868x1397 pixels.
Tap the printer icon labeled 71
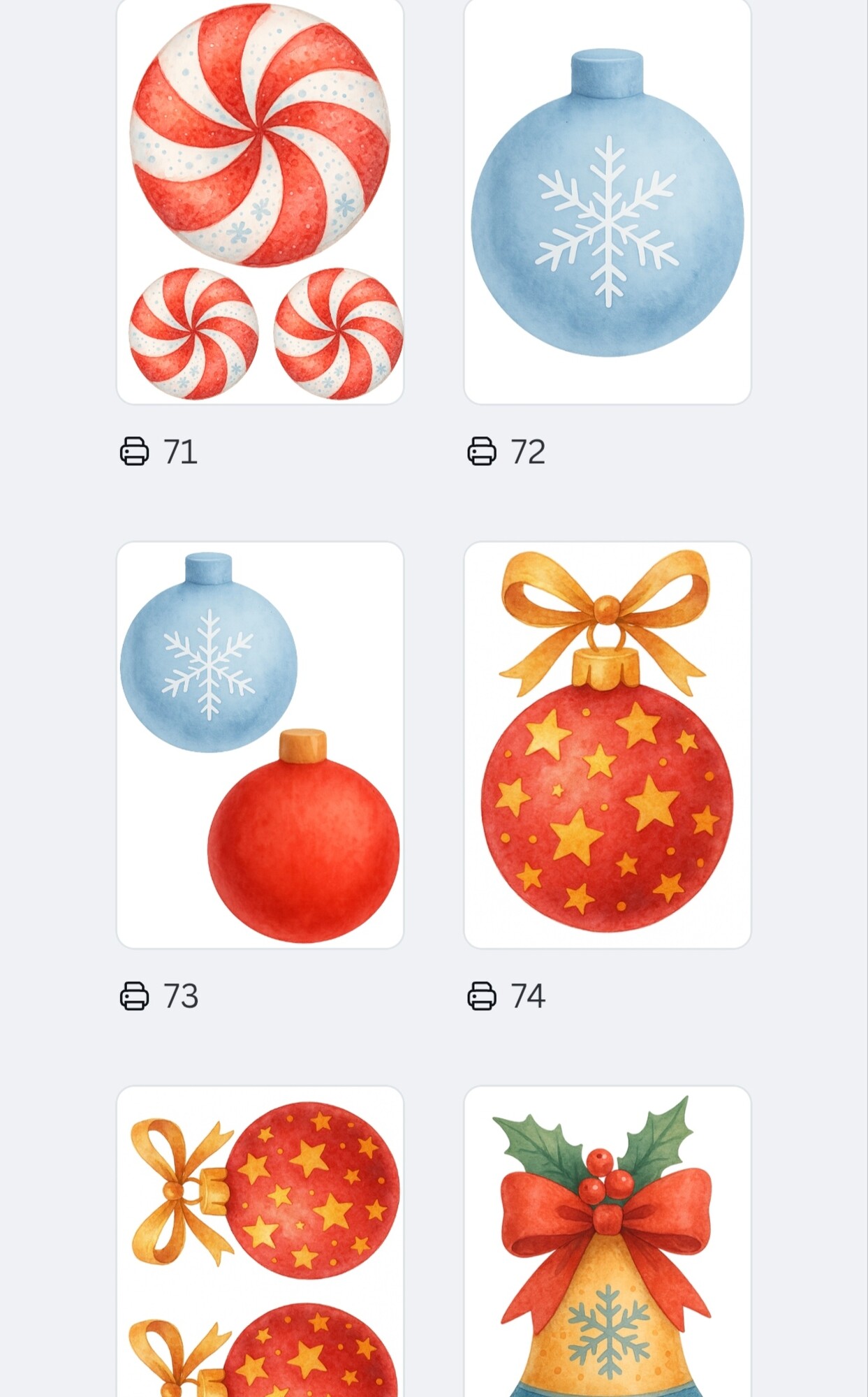pyautogui.click(x=134, y=451)
